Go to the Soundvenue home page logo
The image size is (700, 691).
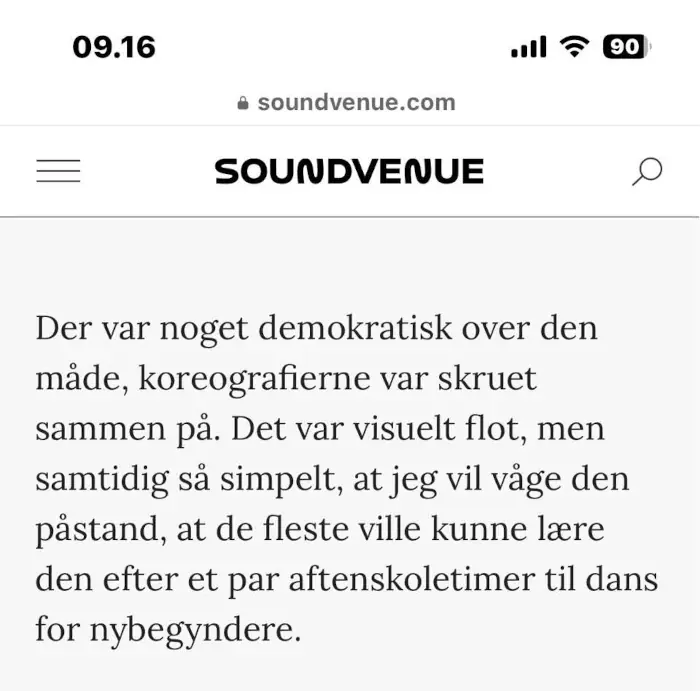point(350,171)
